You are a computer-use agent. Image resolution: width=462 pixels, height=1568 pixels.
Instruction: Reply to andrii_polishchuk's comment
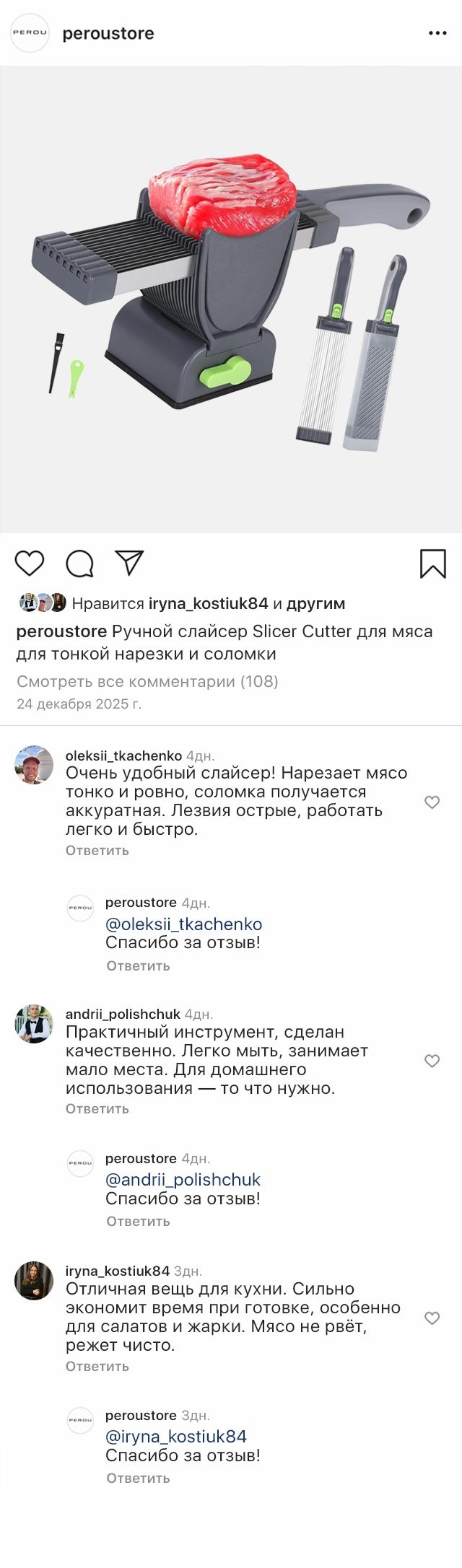[97, 1108]
